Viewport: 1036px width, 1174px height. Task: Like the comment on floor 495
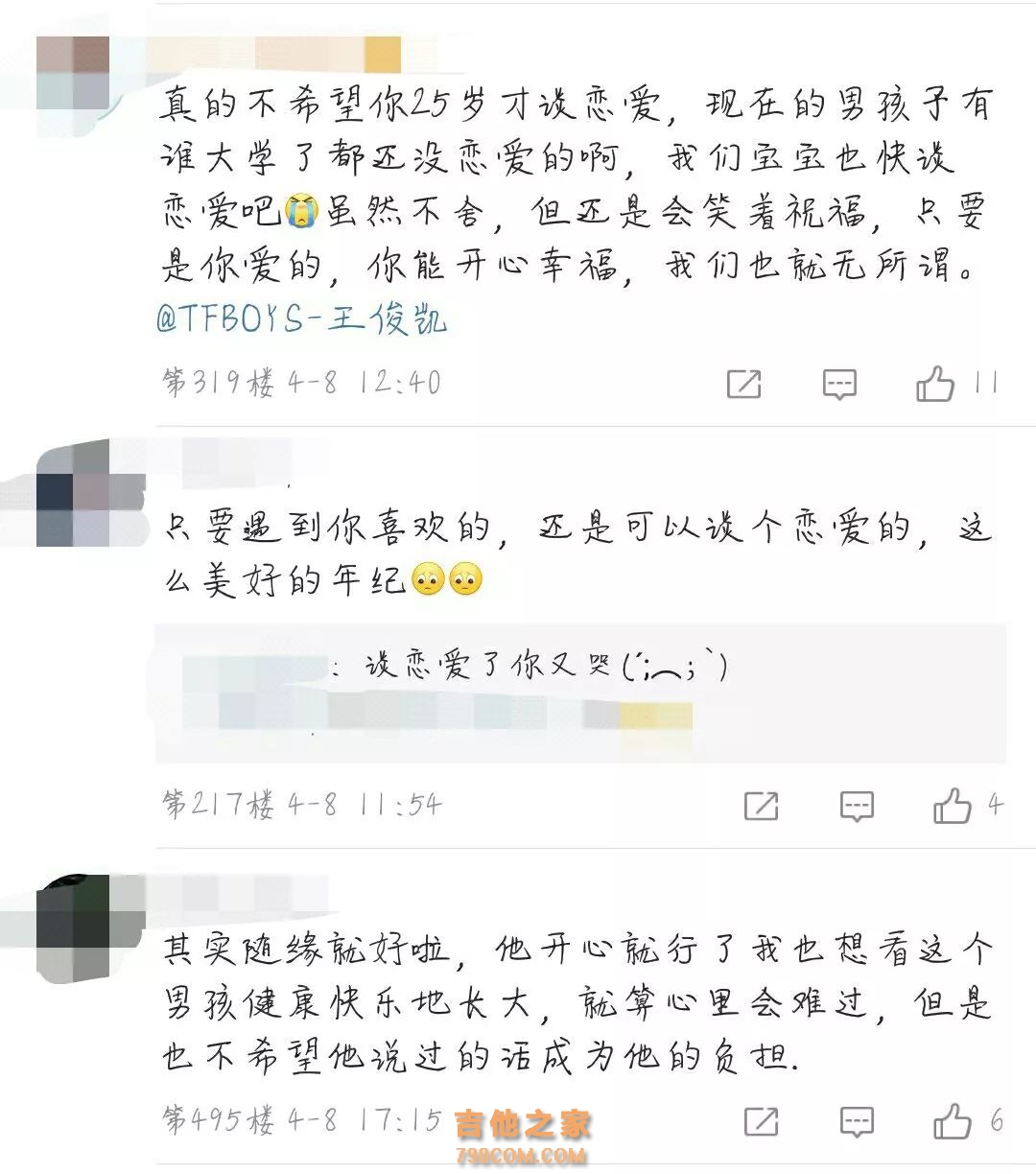(953, 1120)
